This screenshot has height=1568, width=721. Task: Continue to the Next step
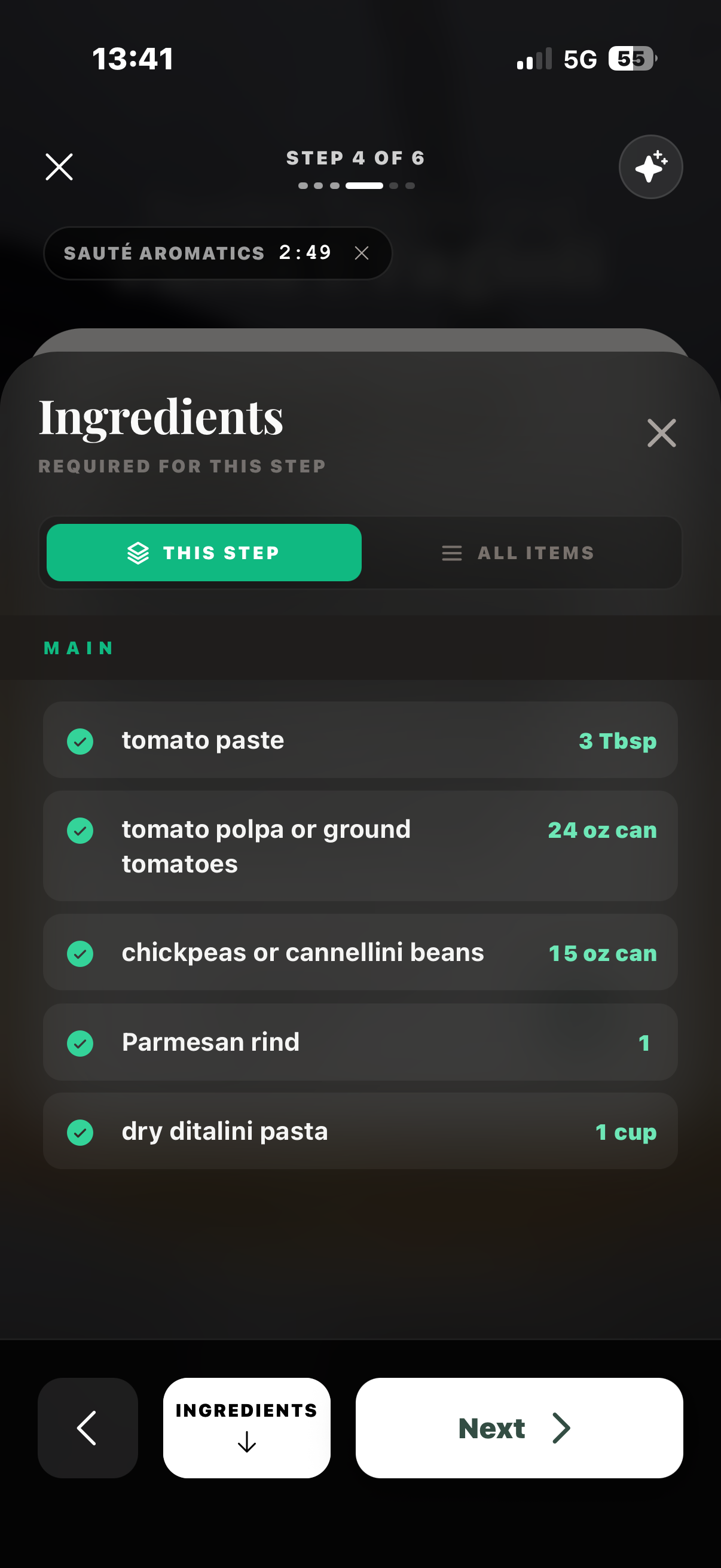[x=518, y=1427]
